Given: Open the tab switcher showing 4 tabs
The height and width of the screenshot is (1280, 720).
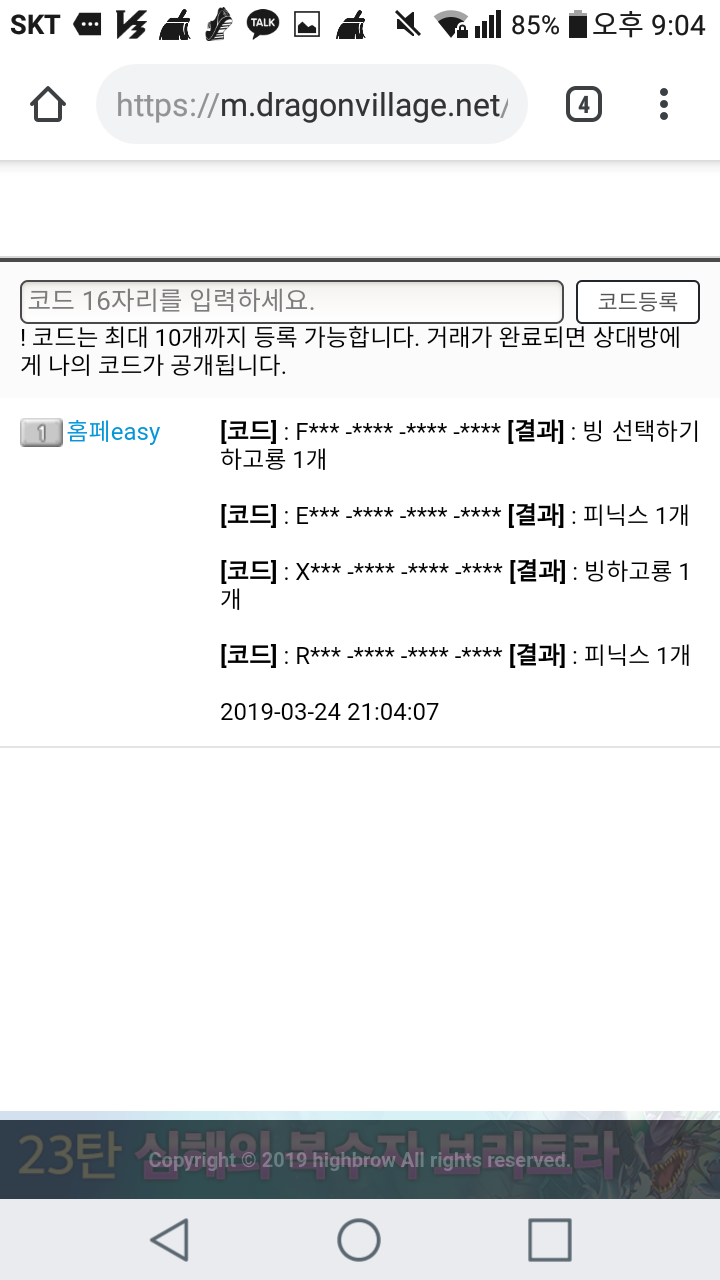Looking at the screenshot, I should pos(584,104).
